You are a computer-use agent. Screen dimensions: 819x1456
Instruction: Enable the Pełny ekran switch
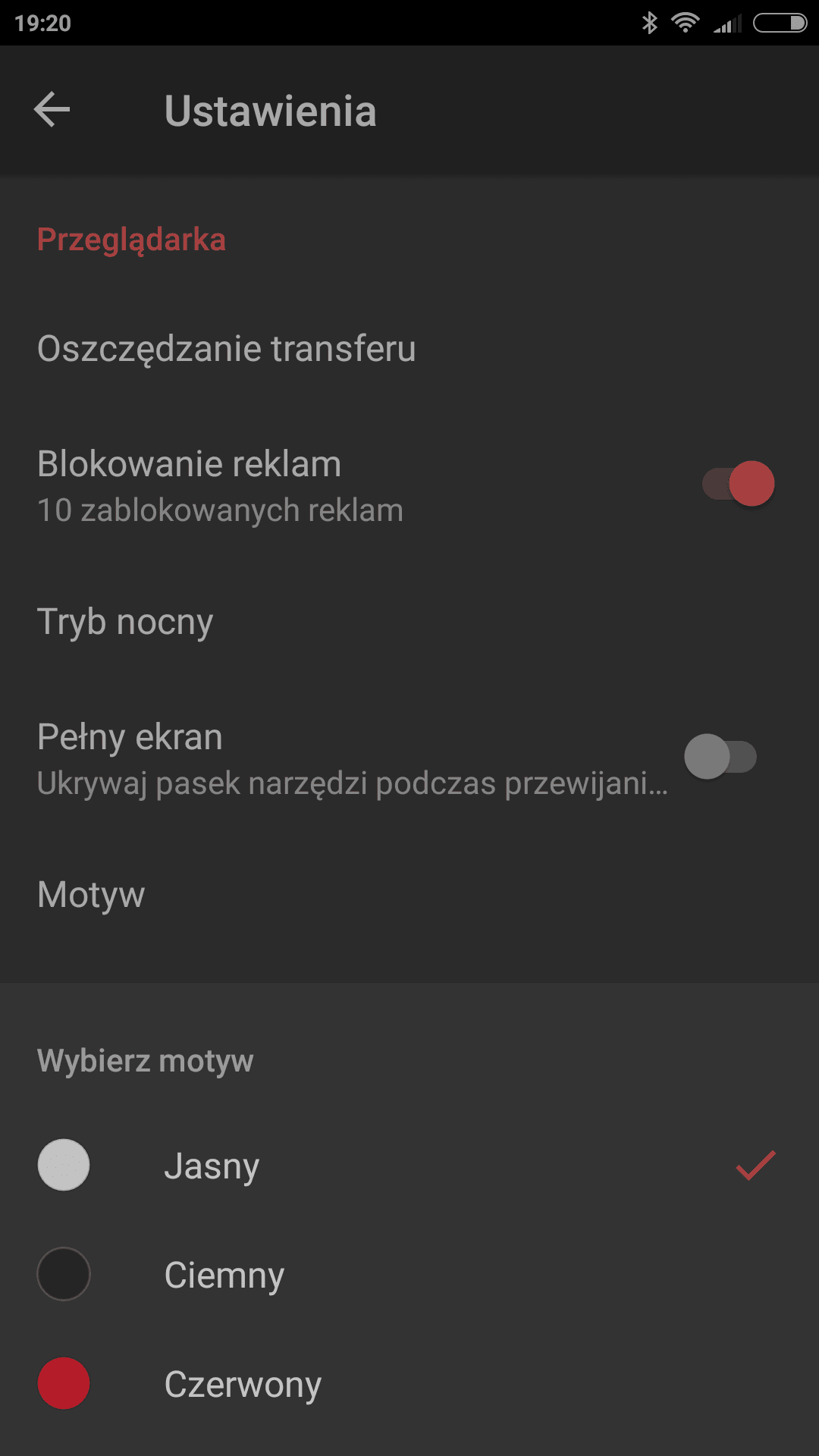(x=720, y=757)
